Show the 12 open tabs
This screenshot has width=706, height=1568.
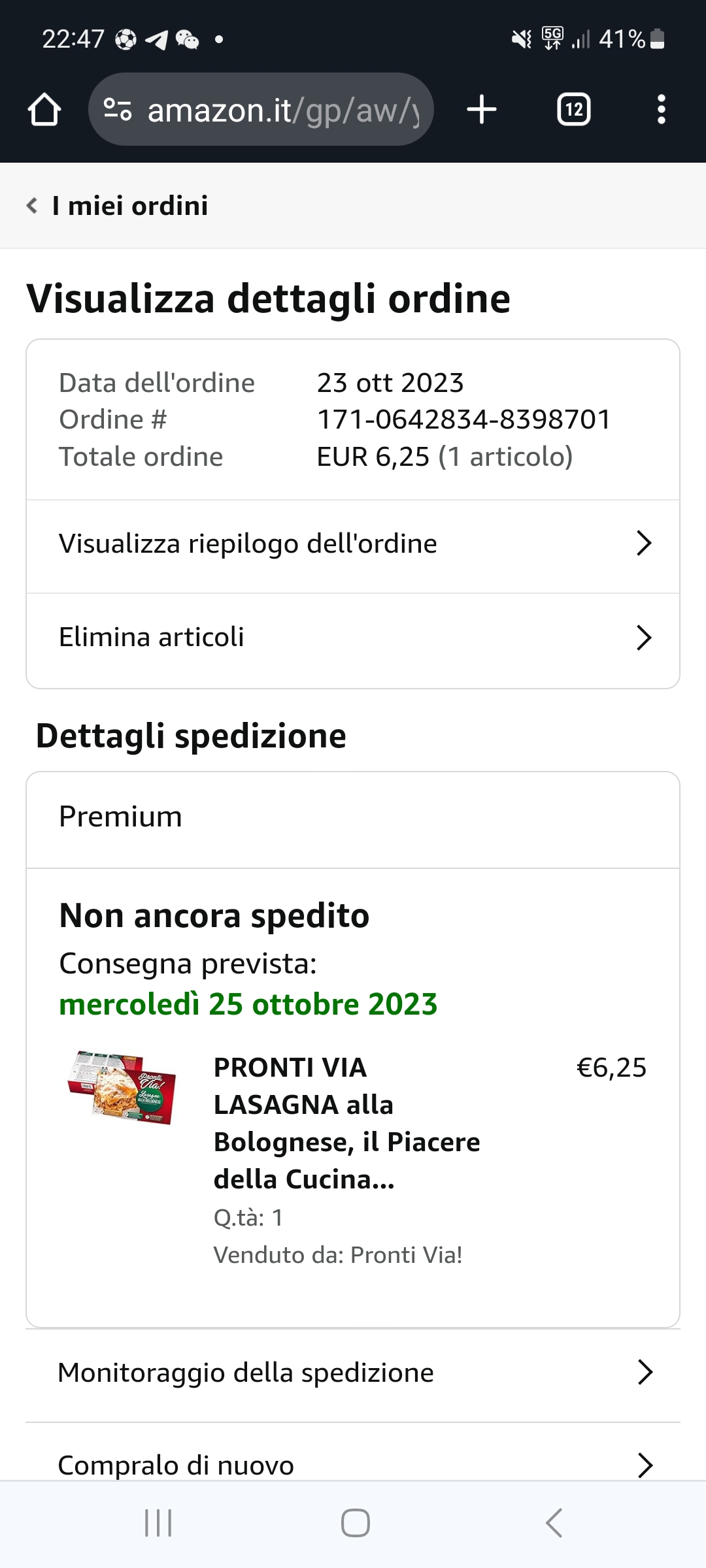coord(574,110)
